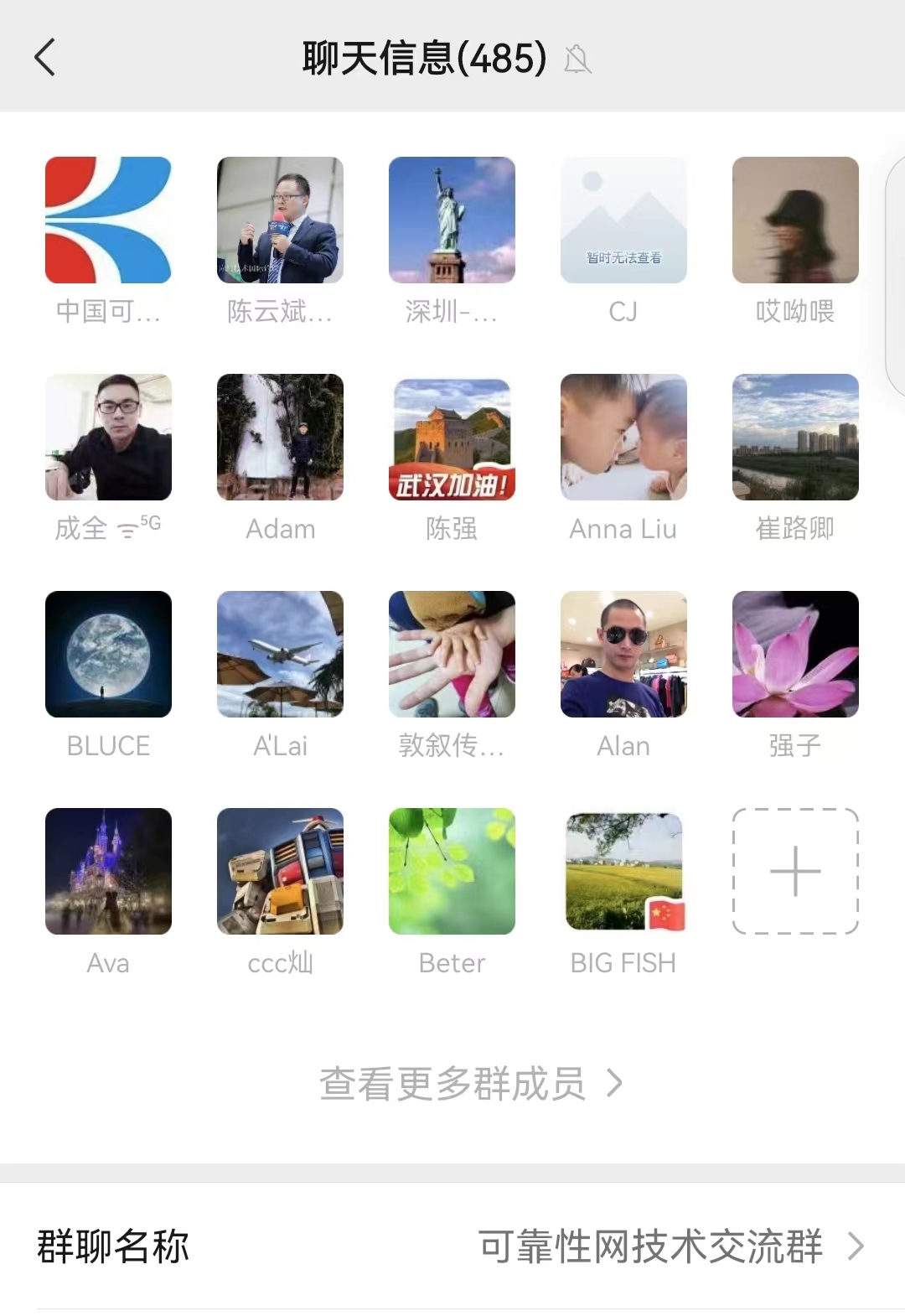
Task: Open BIG FISH member profile
Action: 623,871
